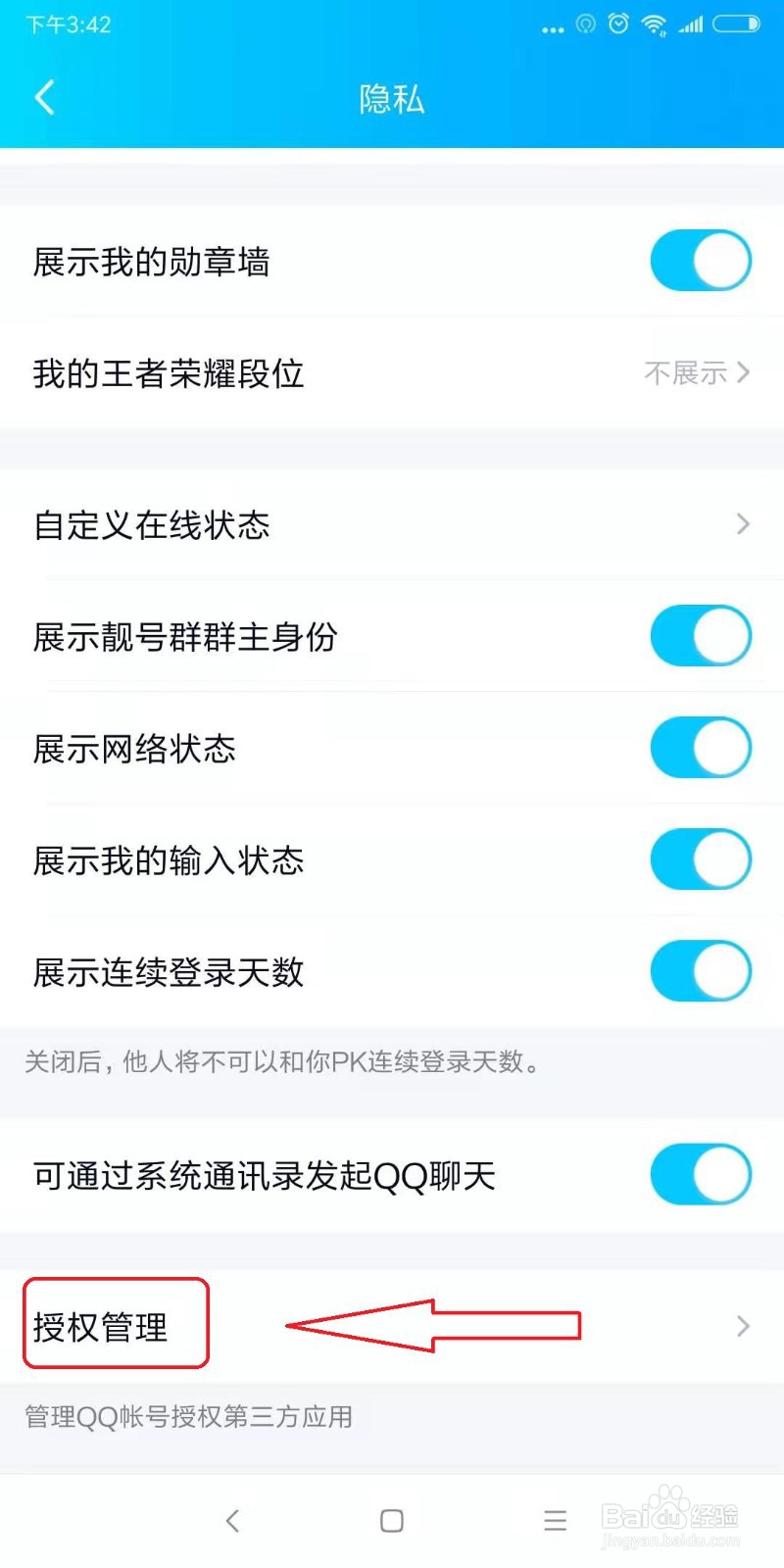
Task: Open 授权管理 settings row
Action: 392,1327
